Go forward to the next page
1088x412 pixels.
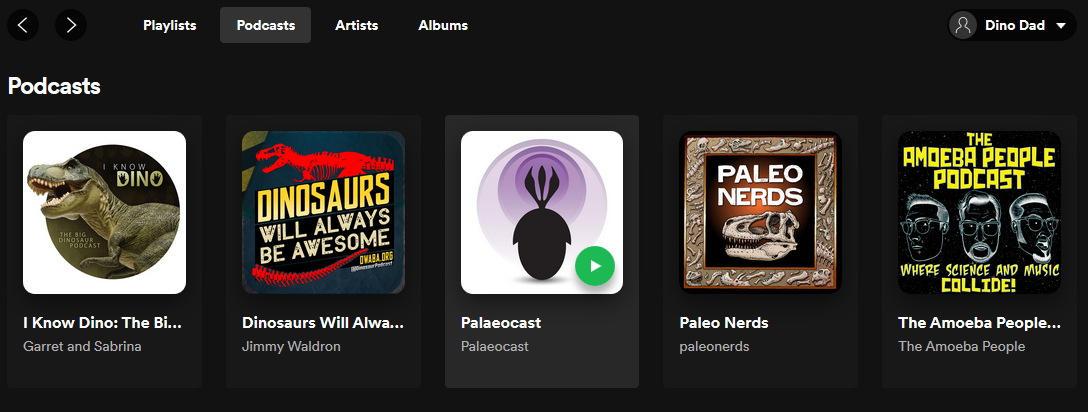[x=70, y=25]
